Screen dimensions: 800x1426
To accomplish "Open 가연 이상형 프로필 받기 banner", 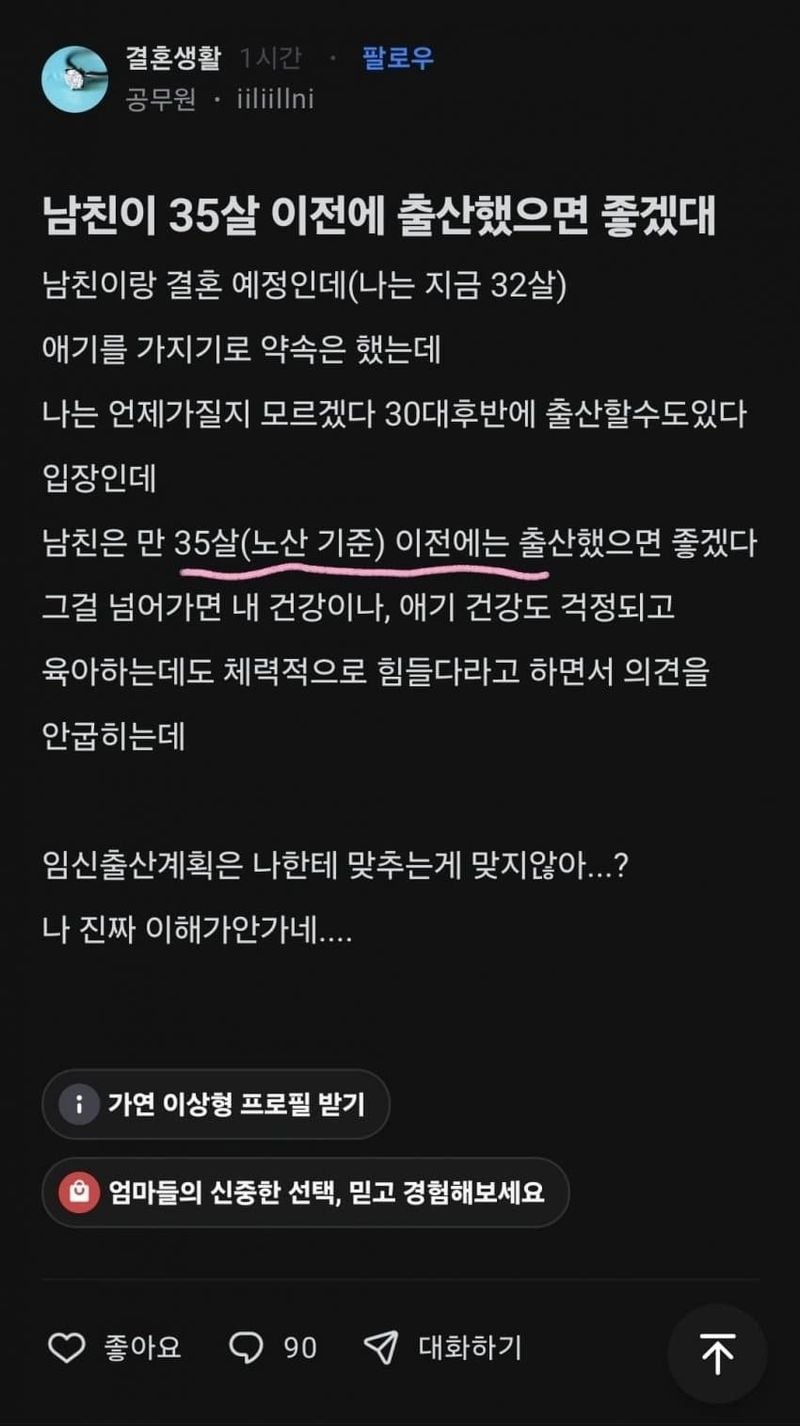I will (x=216, y=1104).
